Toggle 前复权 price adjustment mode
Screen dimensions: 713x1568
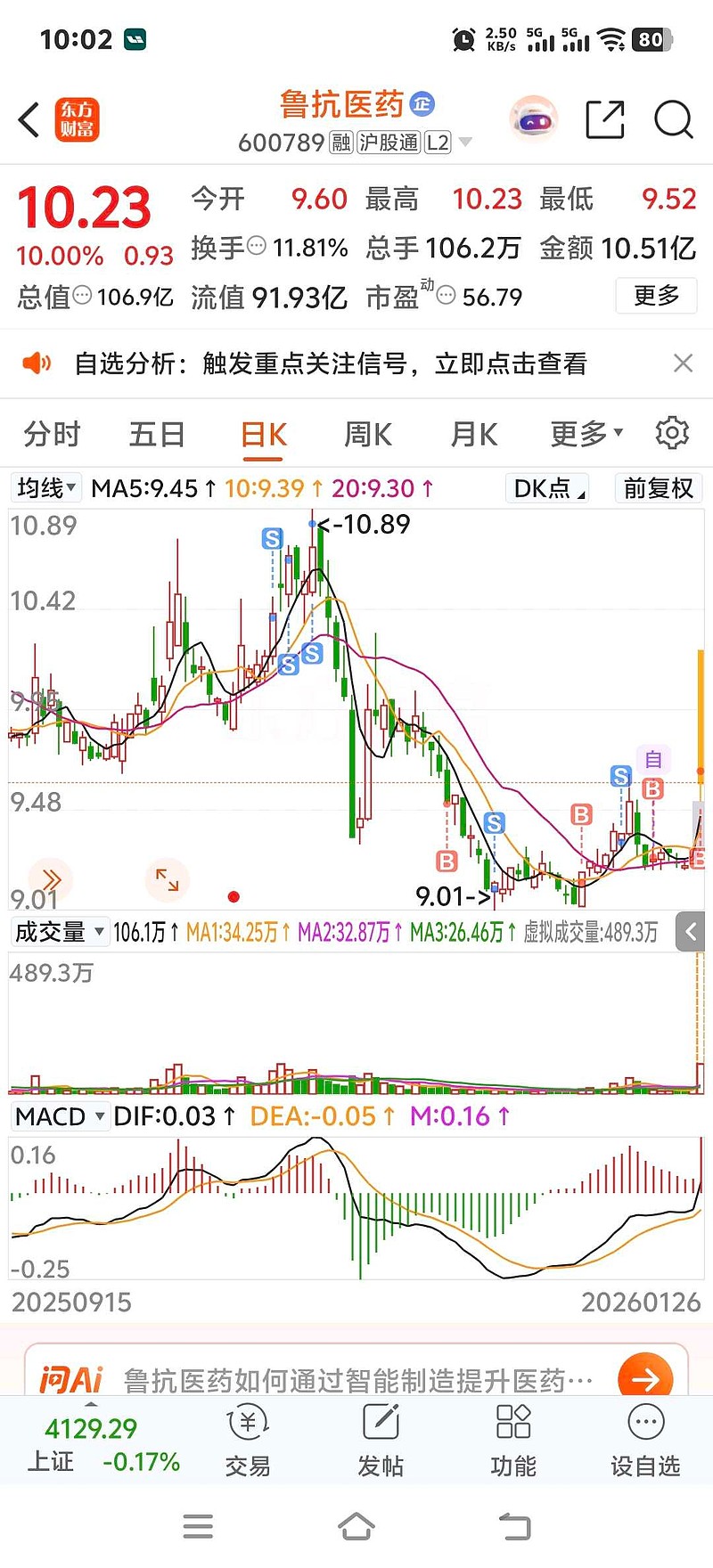[658, 488]
